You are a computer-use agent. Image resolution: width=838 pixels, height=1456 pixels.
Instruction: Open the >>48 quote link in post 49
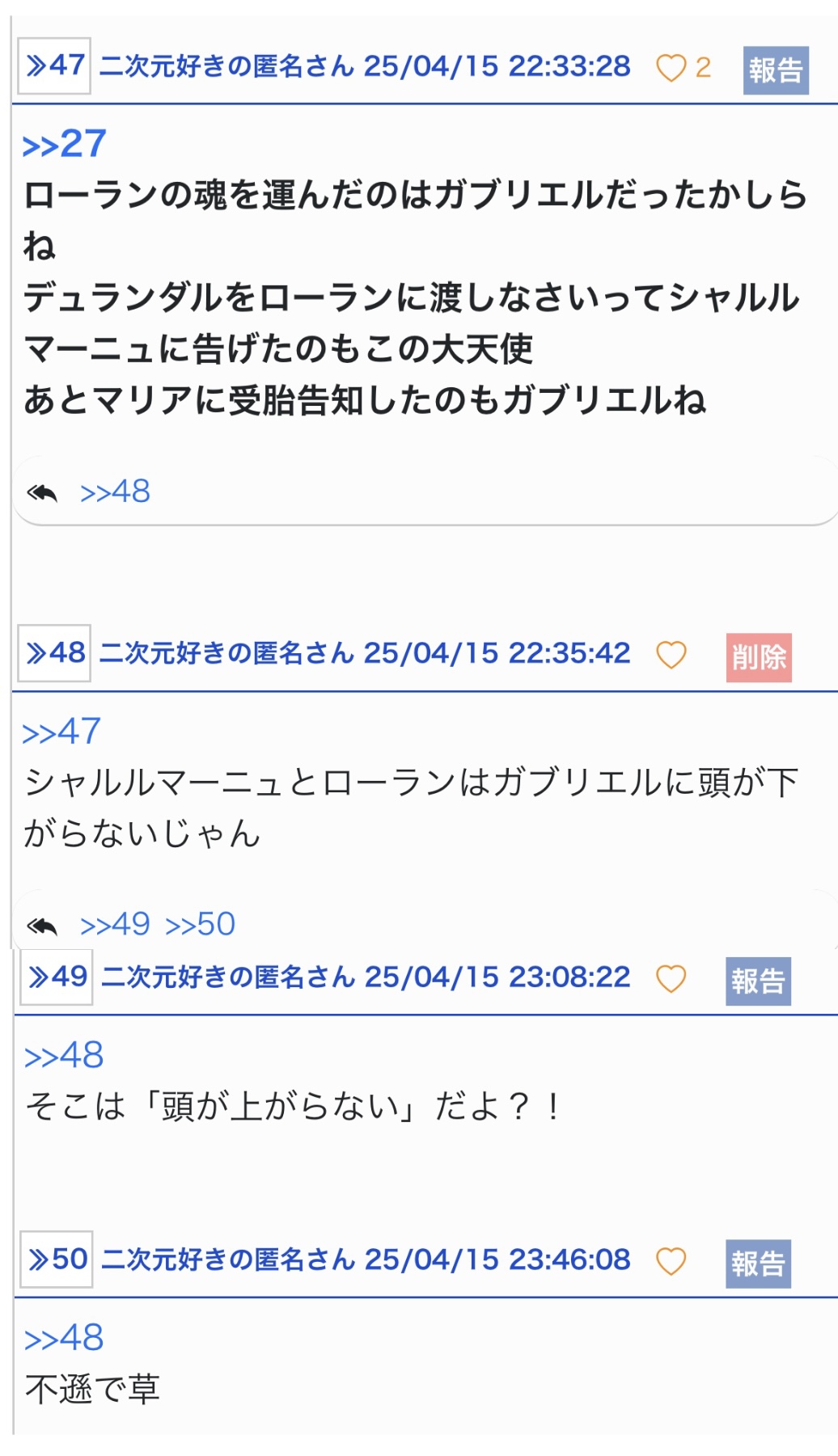point(64,1056)
